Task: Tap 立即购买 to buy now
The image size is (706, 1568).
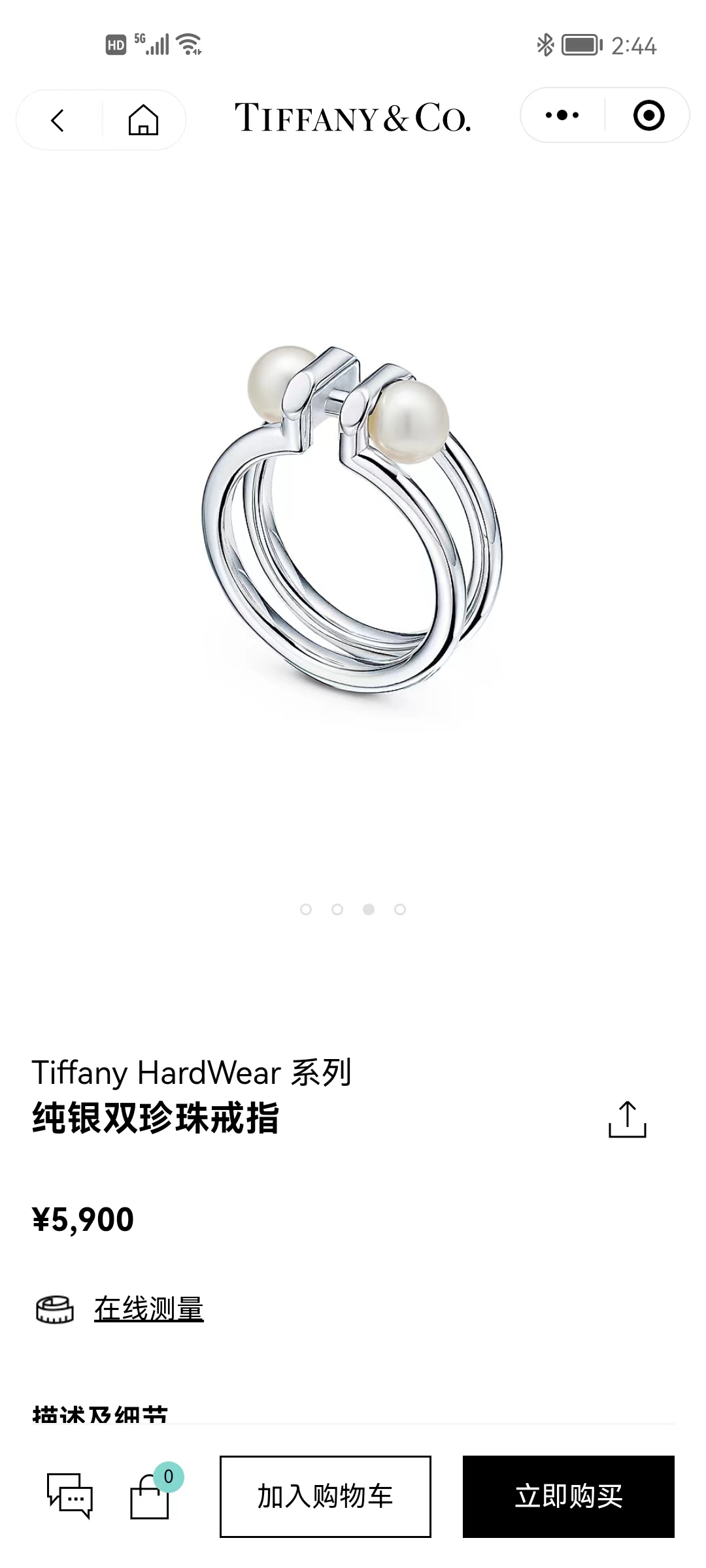Action: [568, 1497]
